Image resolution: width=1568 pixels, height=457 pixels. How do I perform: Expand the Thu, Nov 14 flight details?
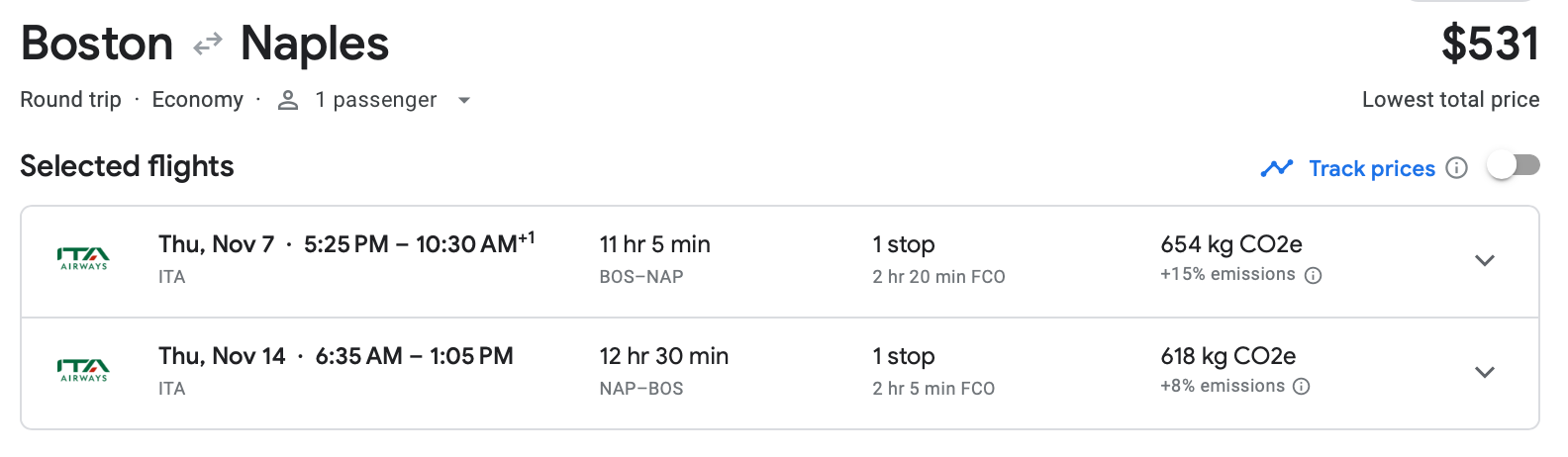point(1484,373)
